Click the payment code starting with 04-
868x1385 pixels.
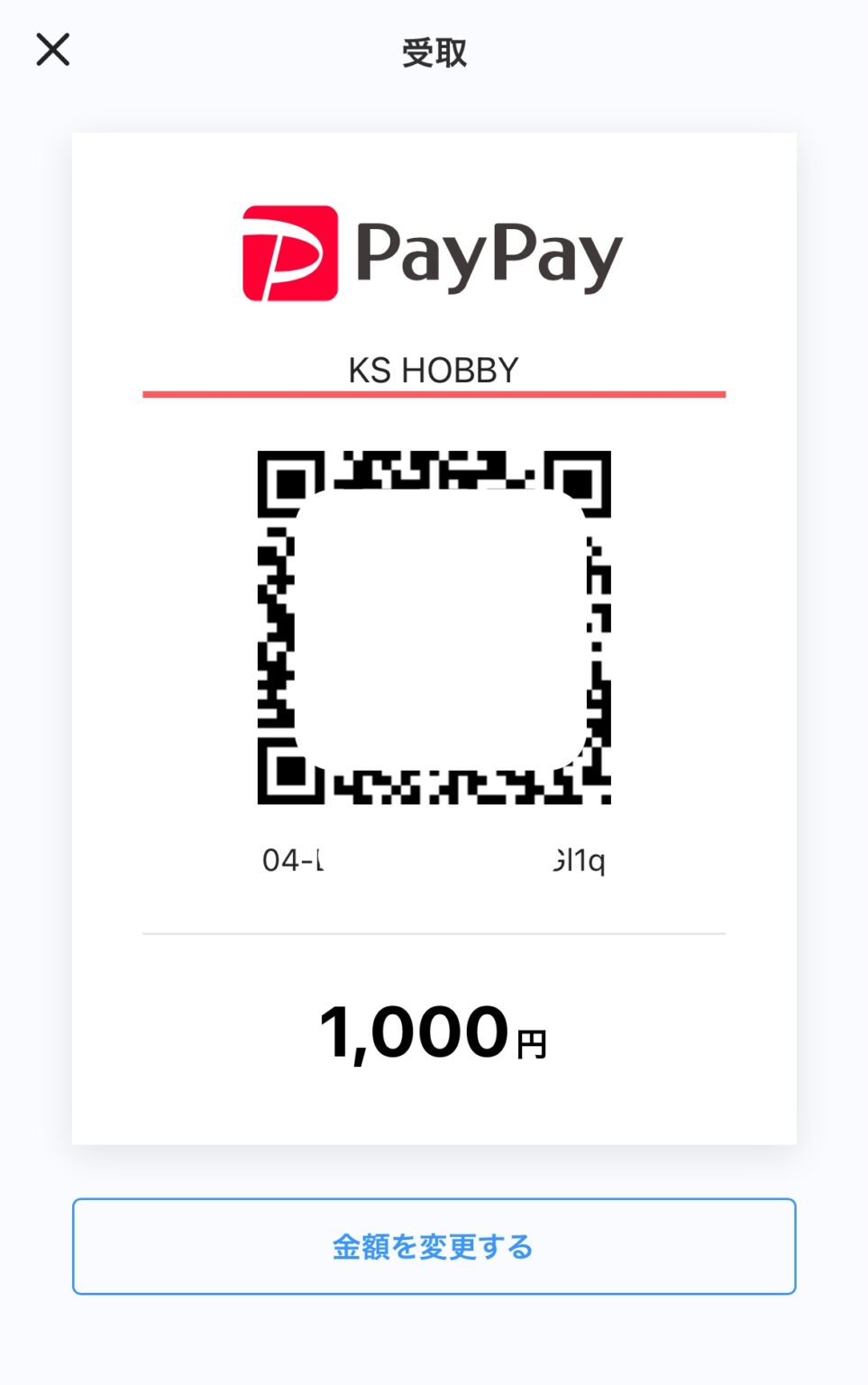point(291,860)
